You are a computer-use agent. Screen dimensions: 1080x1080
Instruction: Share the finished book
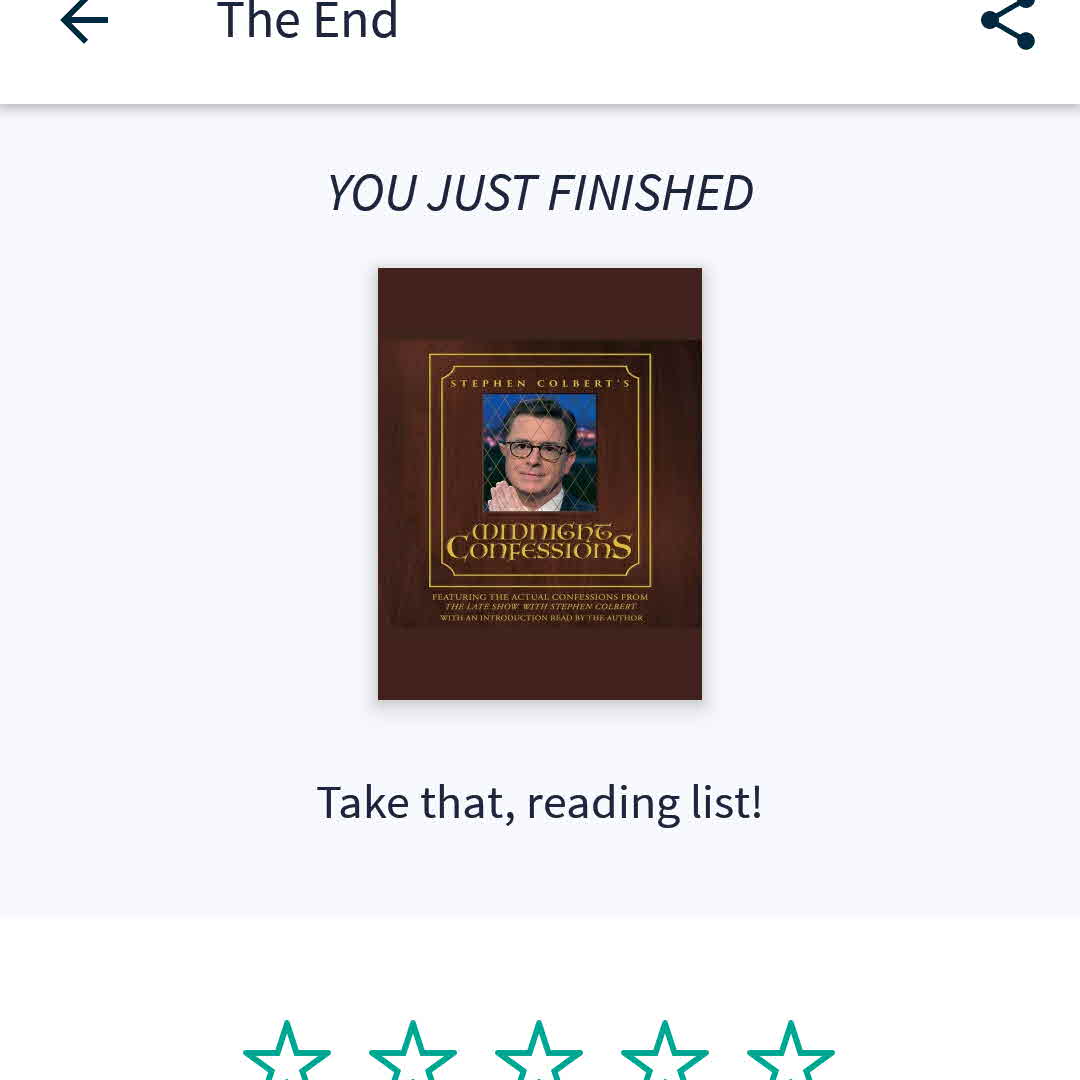1007,22
